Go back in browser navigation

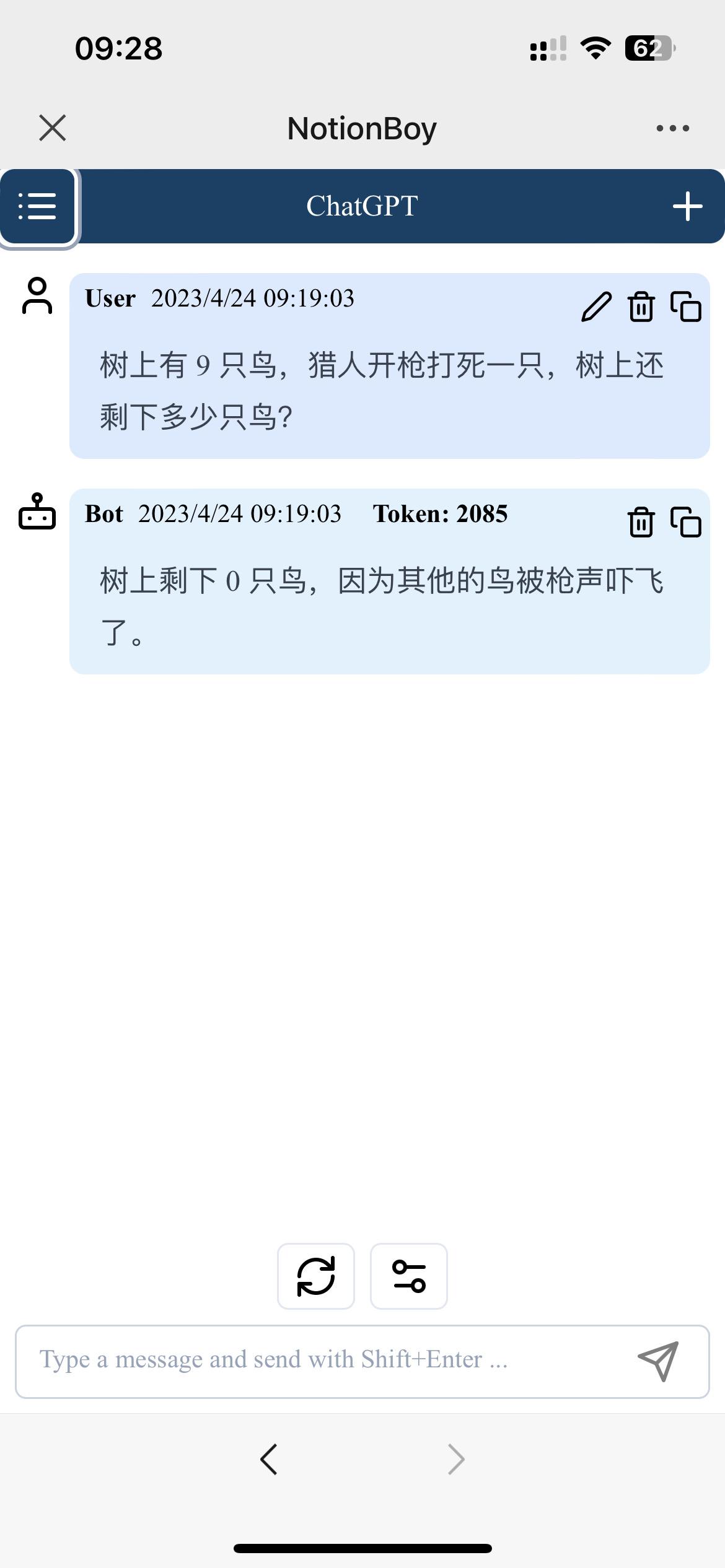coord(269,1460)
